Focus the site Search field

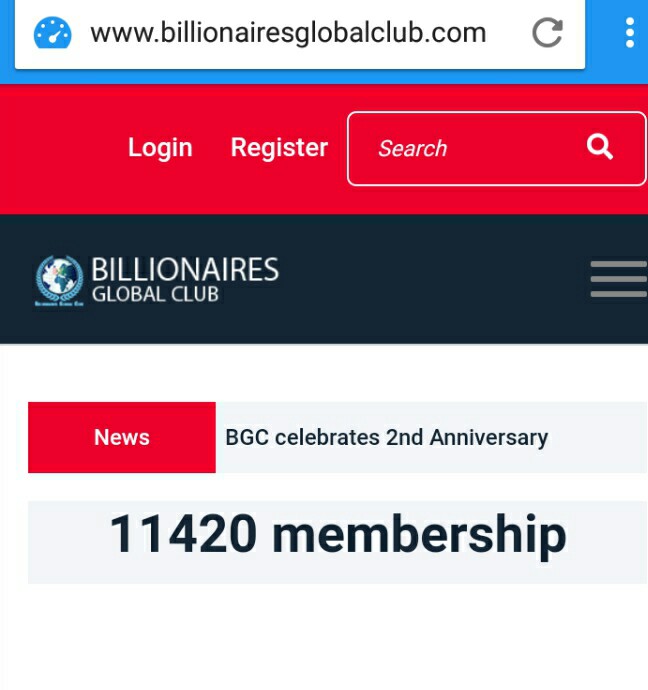[496, 149]
